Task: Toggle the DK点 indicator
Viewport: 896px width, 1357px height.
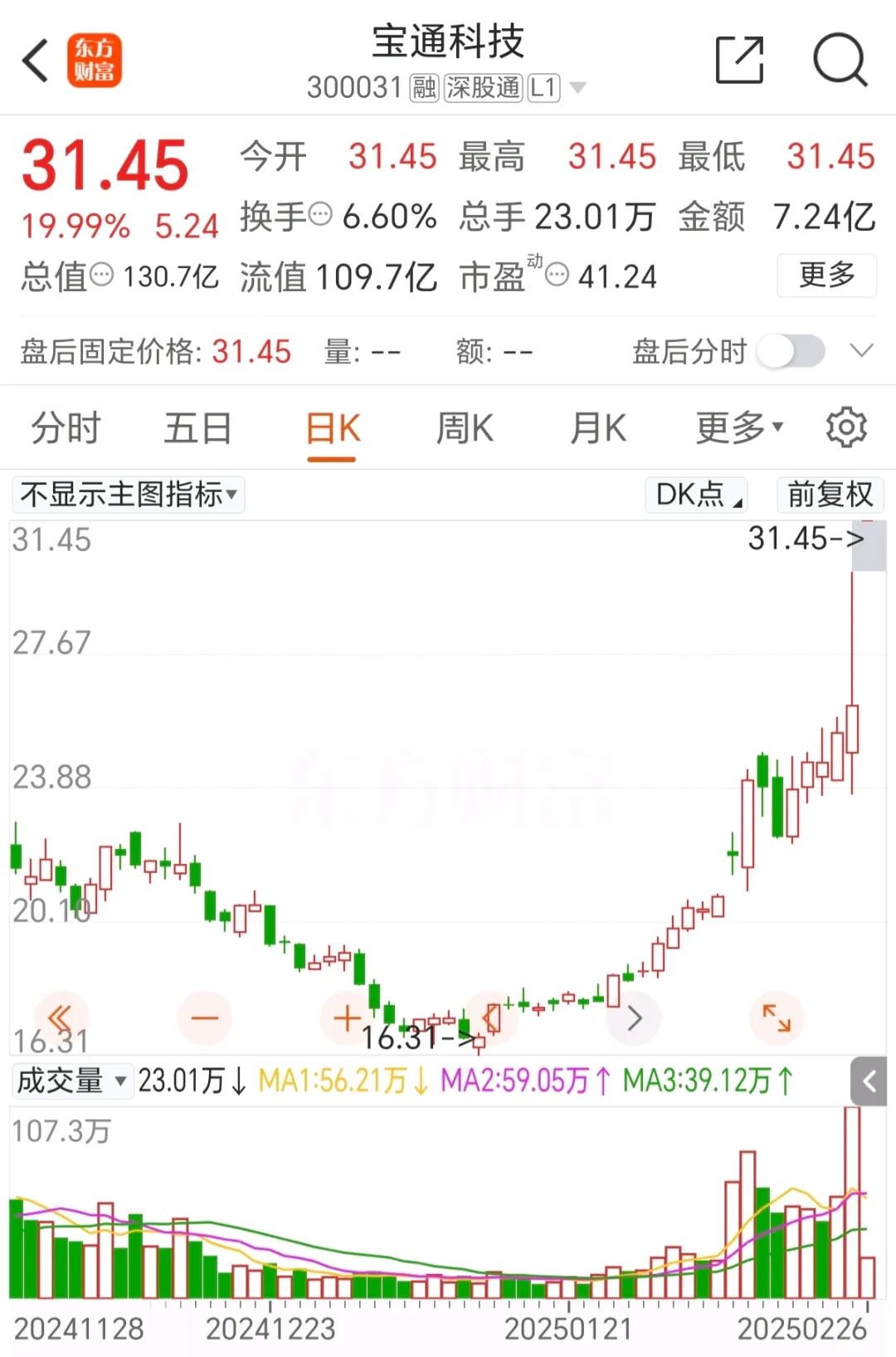Action: (x=695, y=495)
